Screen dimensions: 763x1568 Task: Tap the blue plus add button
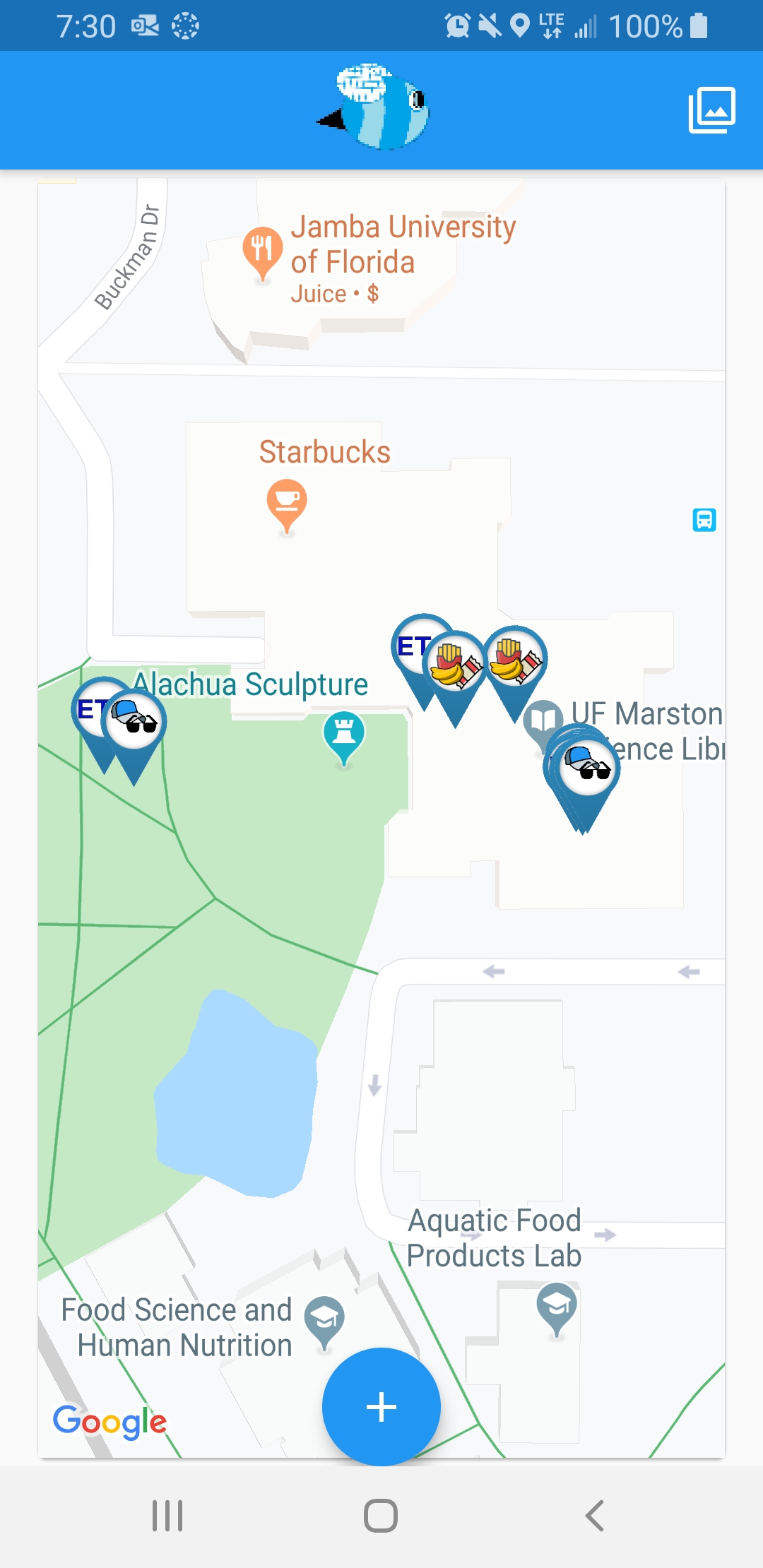(381, 1406)
